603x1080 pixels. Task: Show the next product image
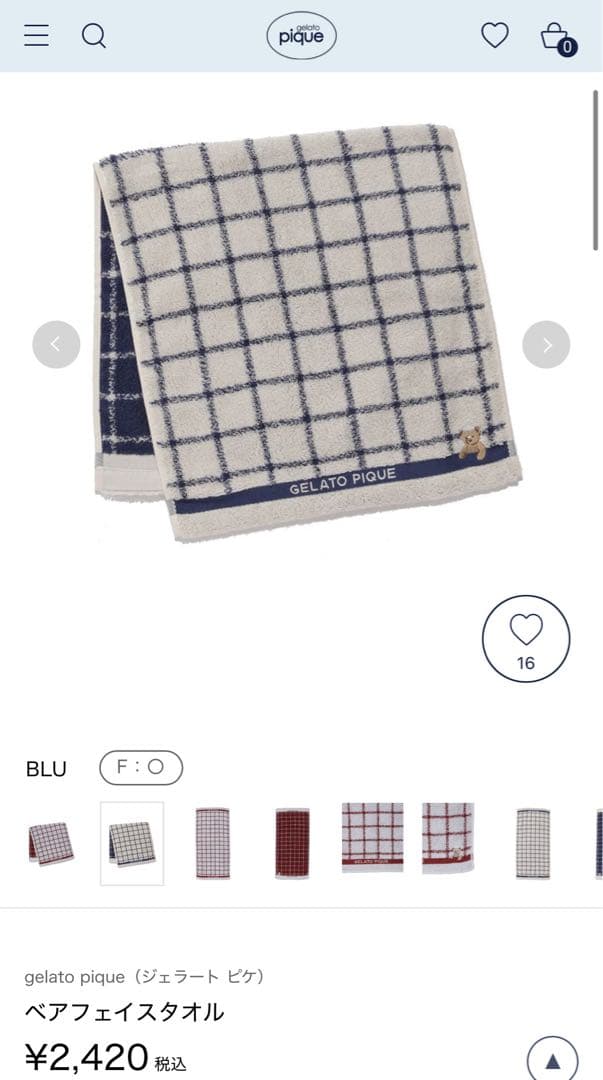[x=546, y=345]
